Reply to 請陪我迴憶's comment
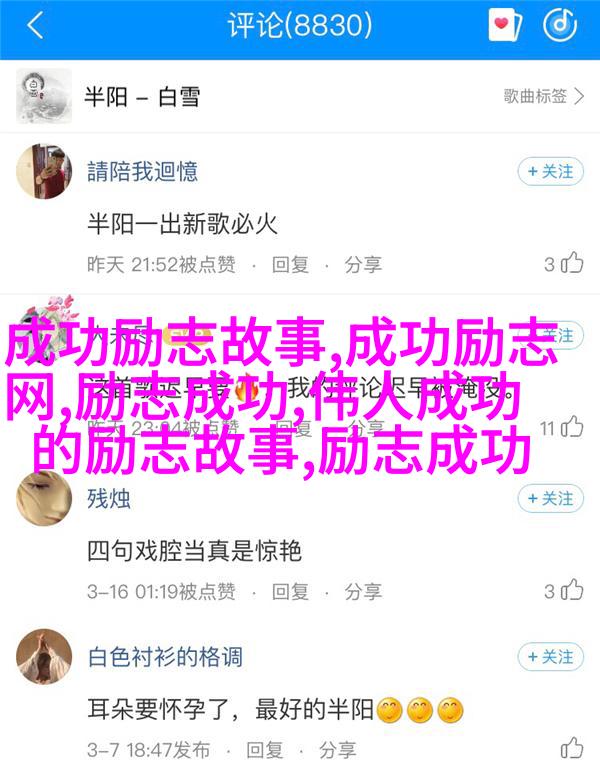 coord(291,264)
